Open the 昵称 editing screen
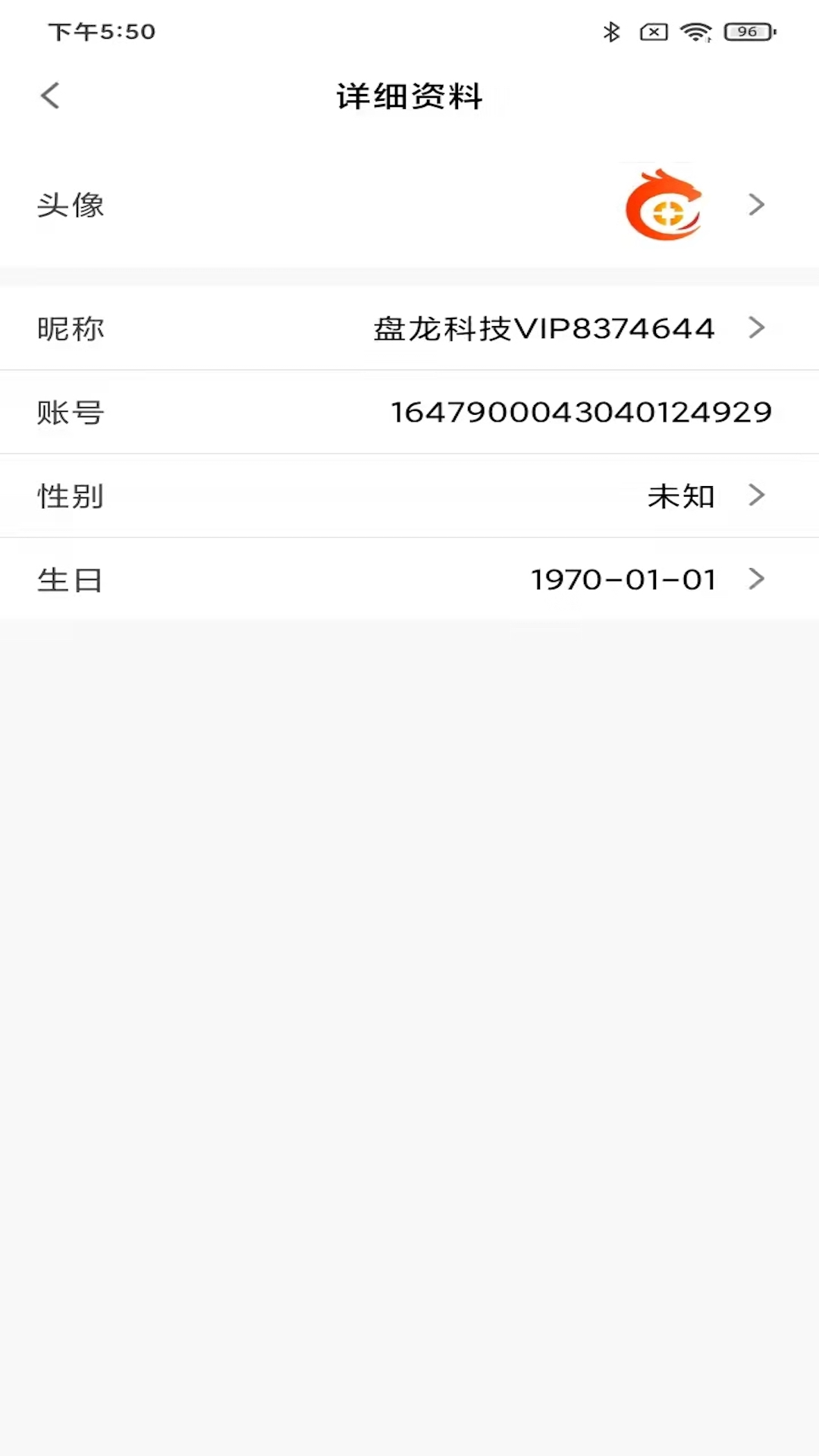Viewport: 819px width, 1456px height. point(409,328)
